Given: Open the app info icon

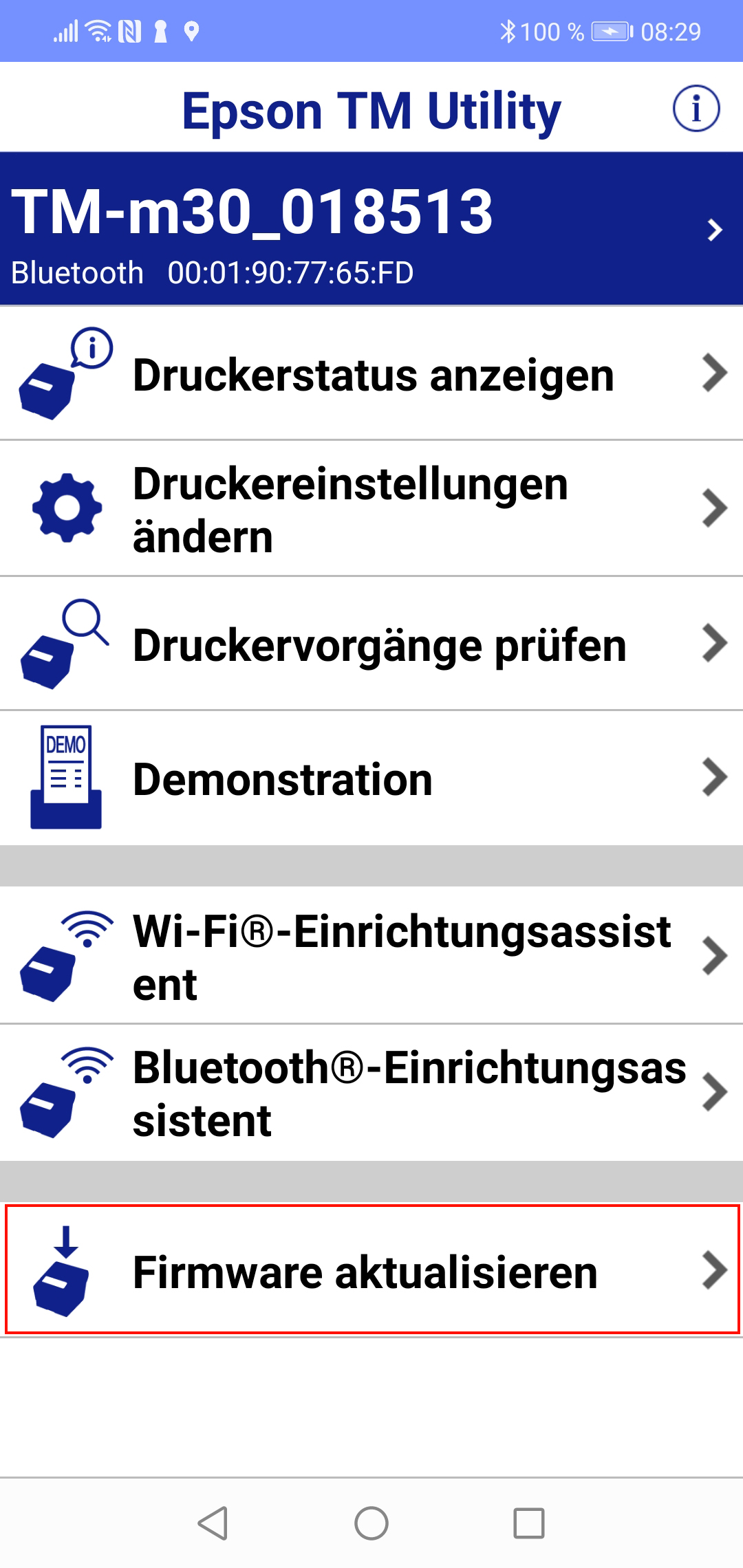Looking at the screenshot, I should point(696,109).
